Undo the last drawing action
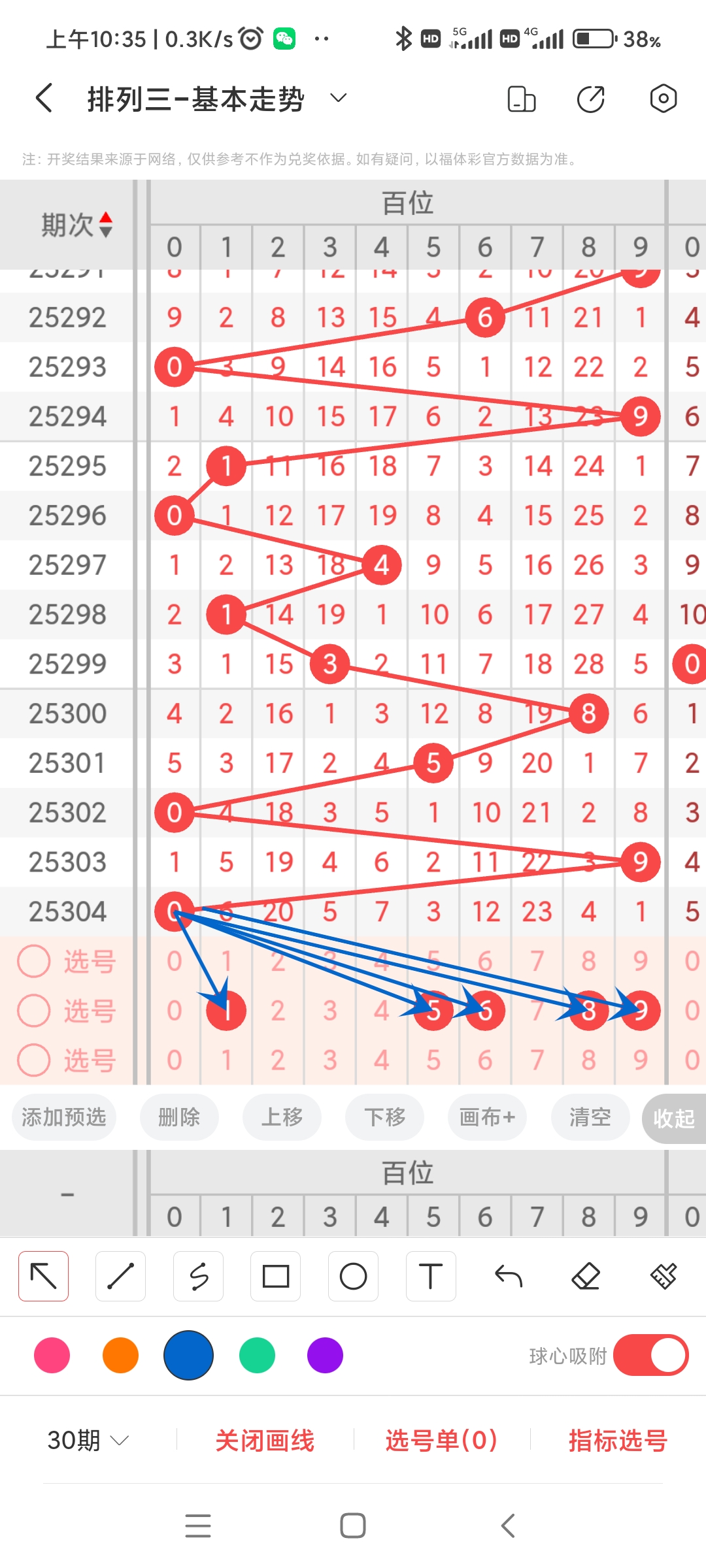This screenshot has height=1568, width=706. [x=508, y=1275]
